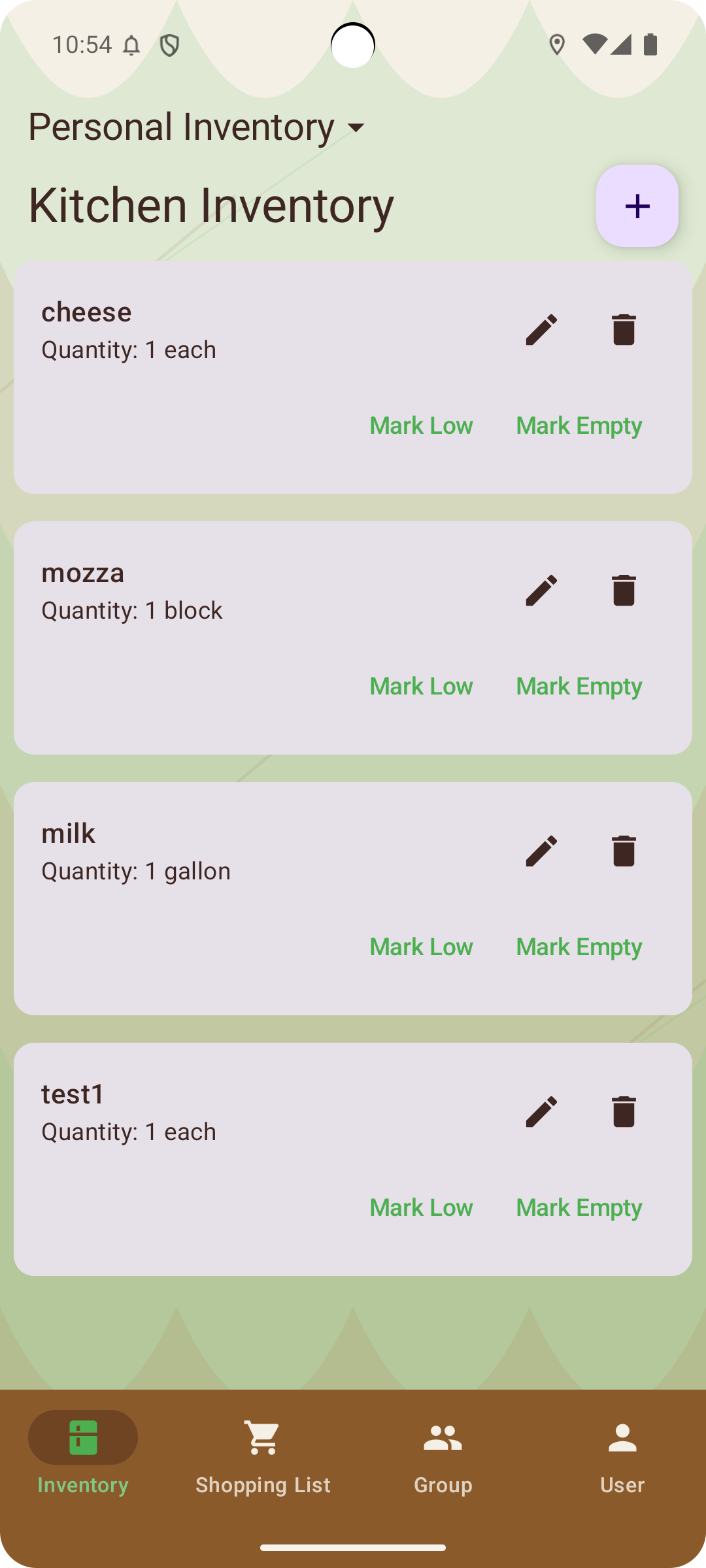
Task: Mark cheese as low
Action: click(421, 425)
